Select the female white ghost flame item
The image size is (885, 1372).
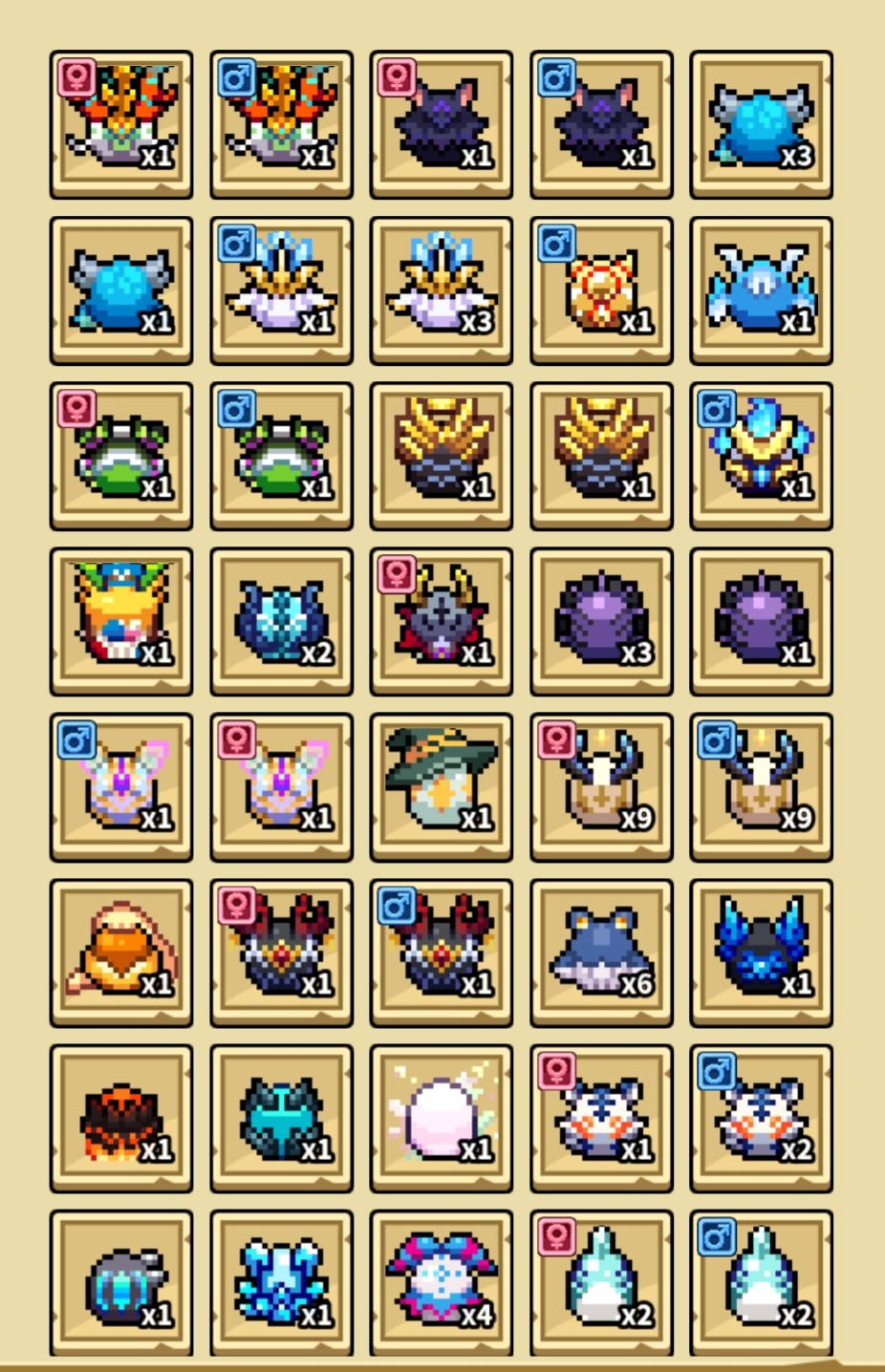tap(601, 1283)
